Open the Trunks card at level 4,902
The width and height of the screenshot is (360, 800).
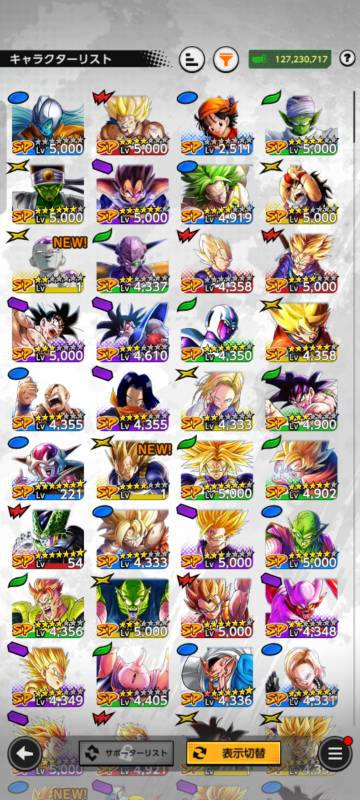pyautogui.click(x=301, y=470)
